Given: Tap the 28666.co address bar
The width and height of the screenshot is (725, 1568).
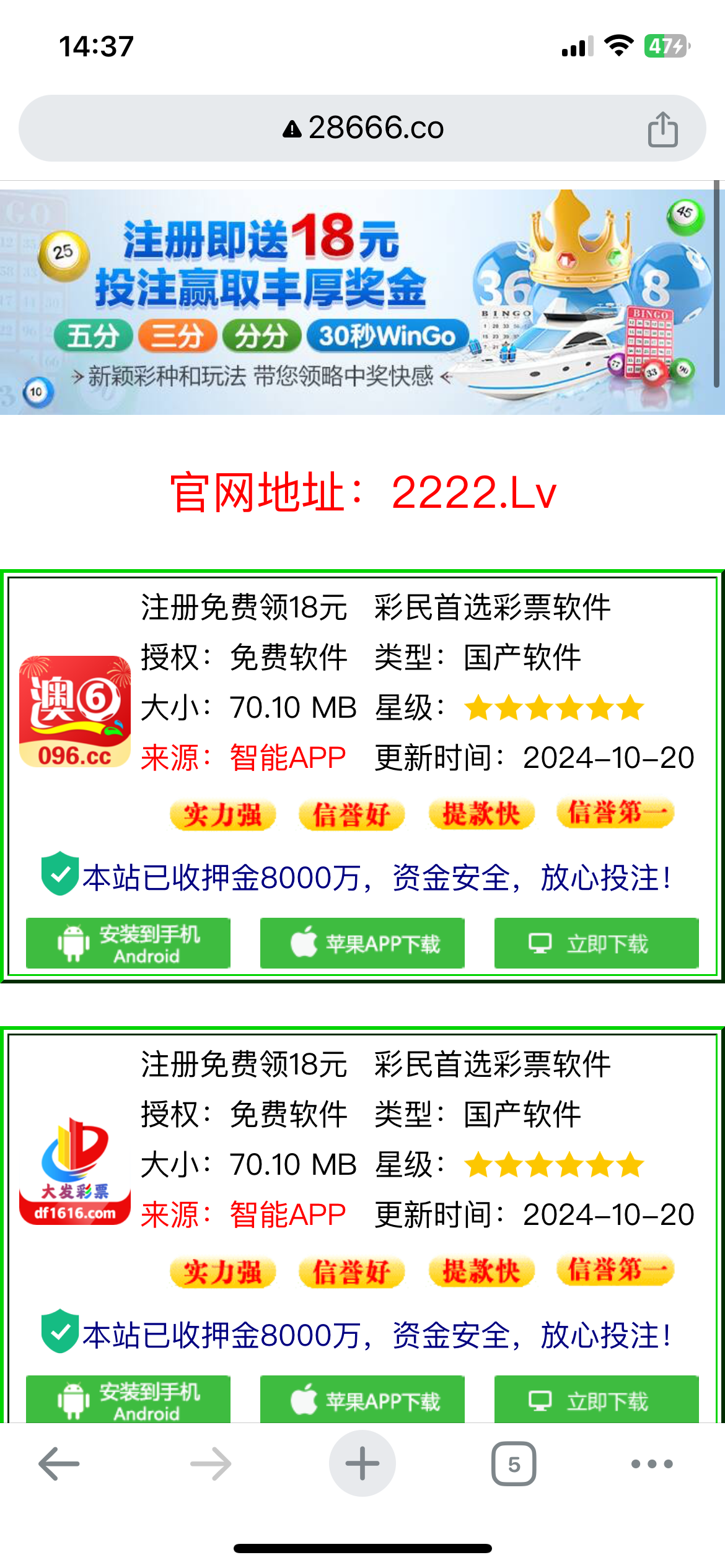Looking at the screenshot, I should pyautogui.click(x=362, y=128).
